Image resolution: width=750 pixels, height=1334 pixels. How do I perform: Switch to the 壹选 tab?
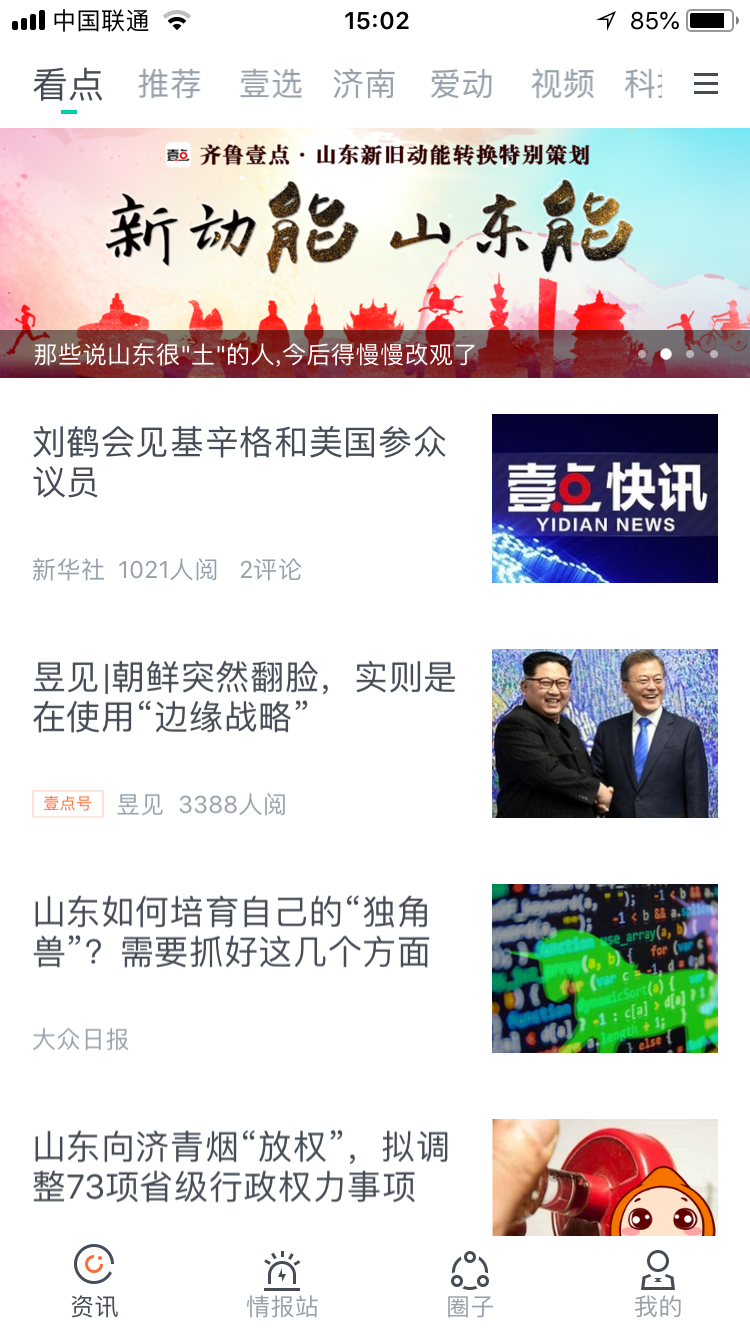(x=270, y=85)
